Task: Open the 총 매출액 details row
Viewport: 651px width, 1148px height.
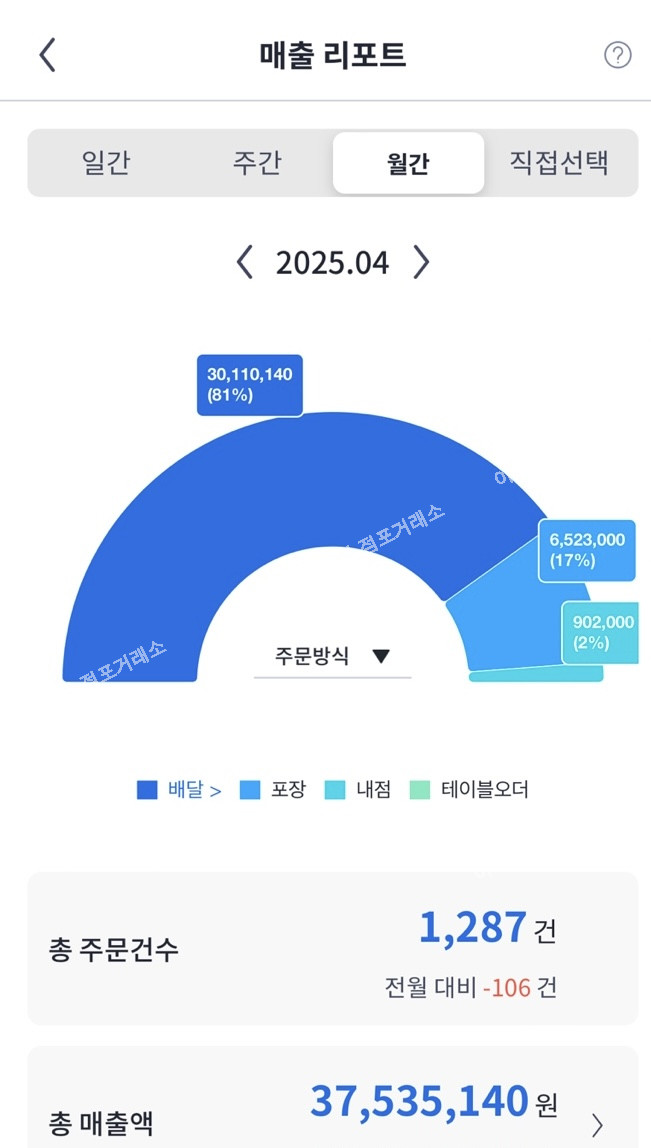Action: pyautogui.click(x=332, y=1110)
